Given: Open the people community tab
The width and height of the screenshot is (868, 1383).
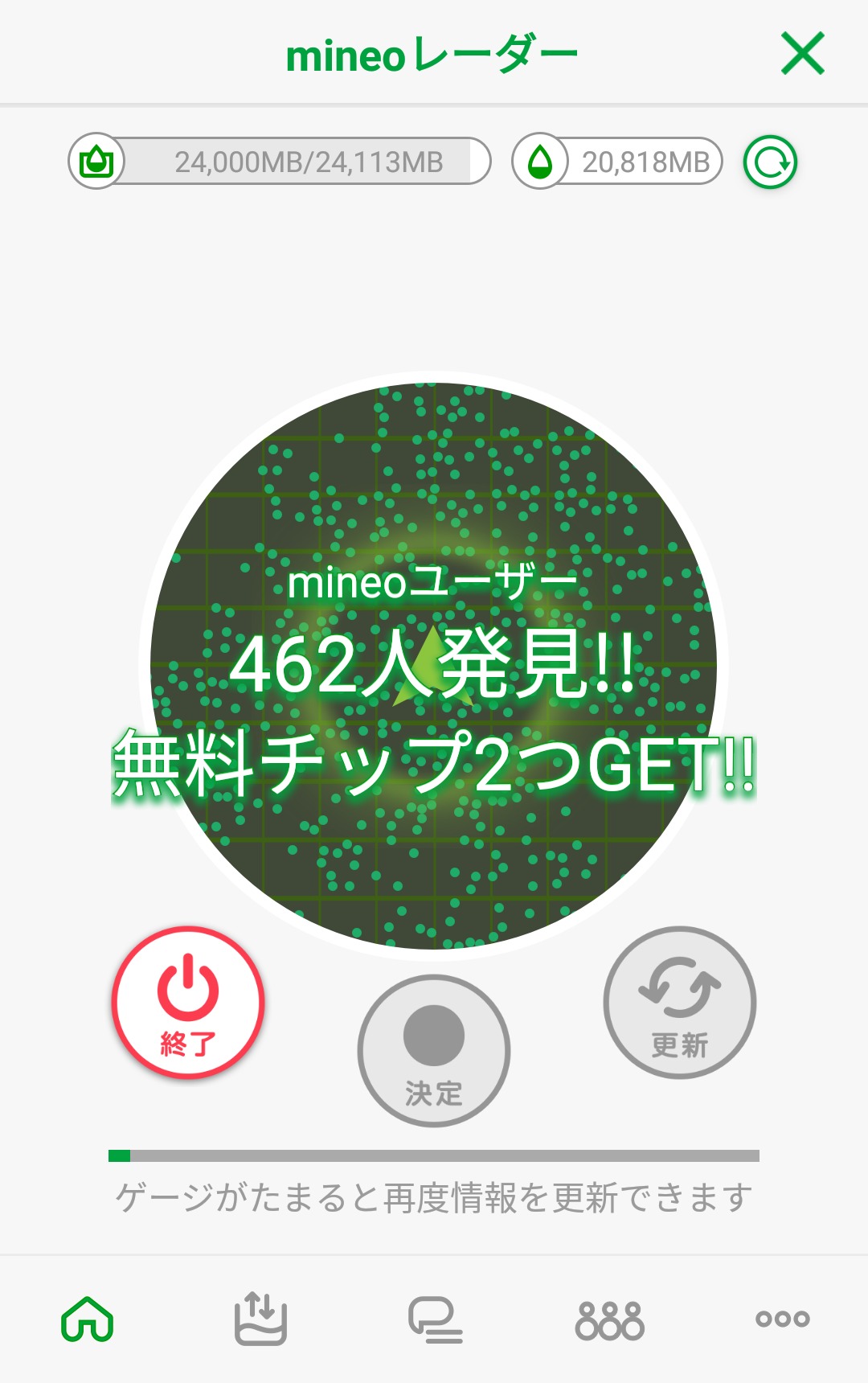Looking at the screenshot, I should click(x=609, y=1319).
